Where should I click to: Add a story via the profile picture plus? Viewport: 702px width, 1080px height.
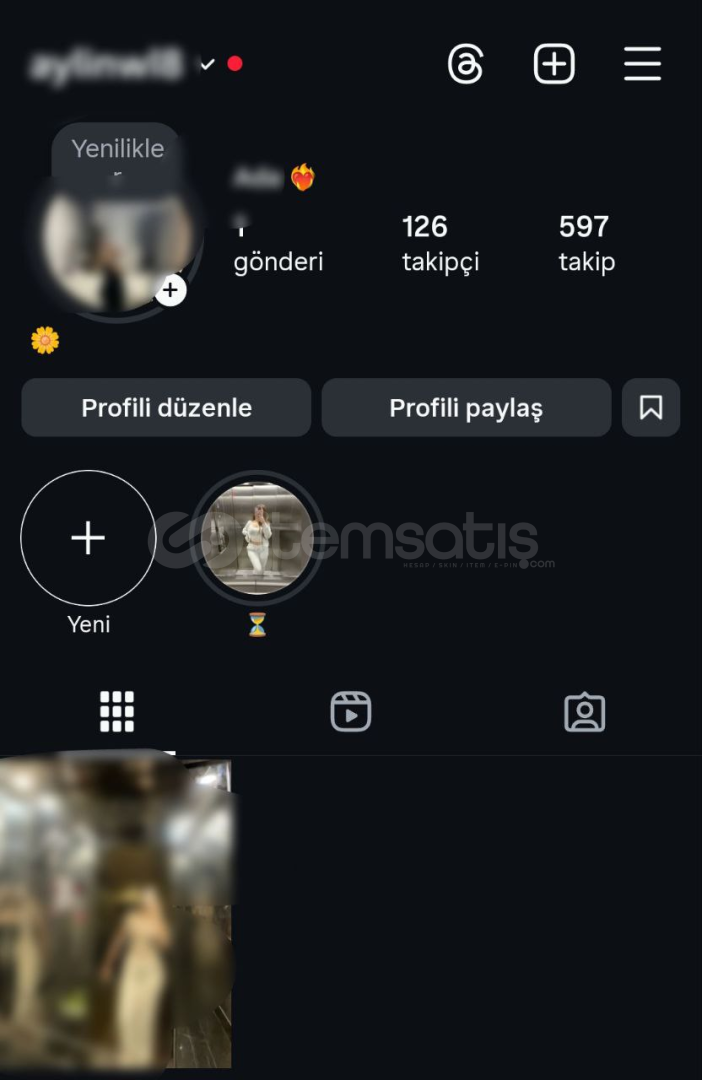[171, 290]
